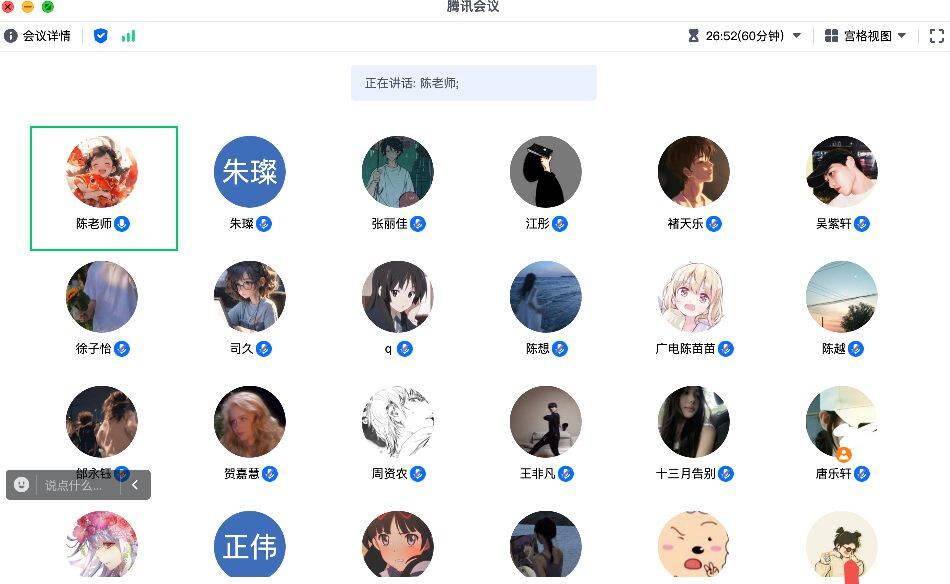Viewport: 950px width, 584px height.
Task: Enter fullscreen mode
Action: (936, 36)
